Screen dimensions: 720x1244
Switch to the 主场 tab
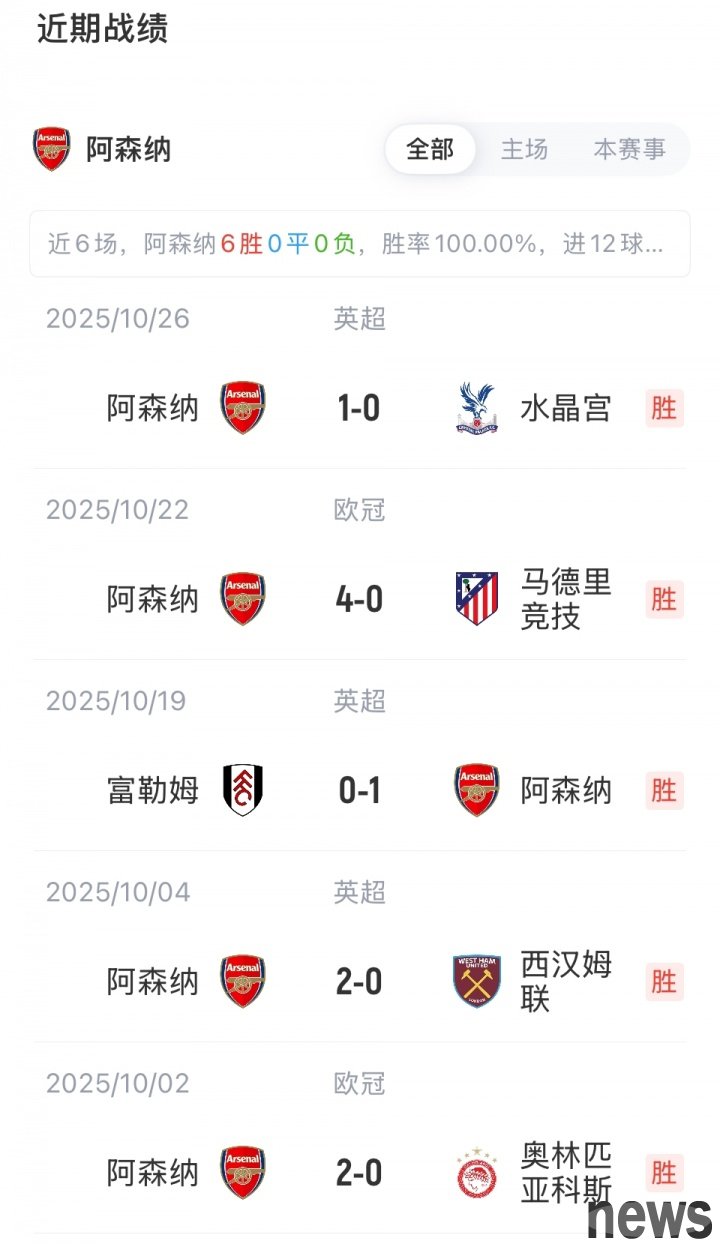(524, 150)
